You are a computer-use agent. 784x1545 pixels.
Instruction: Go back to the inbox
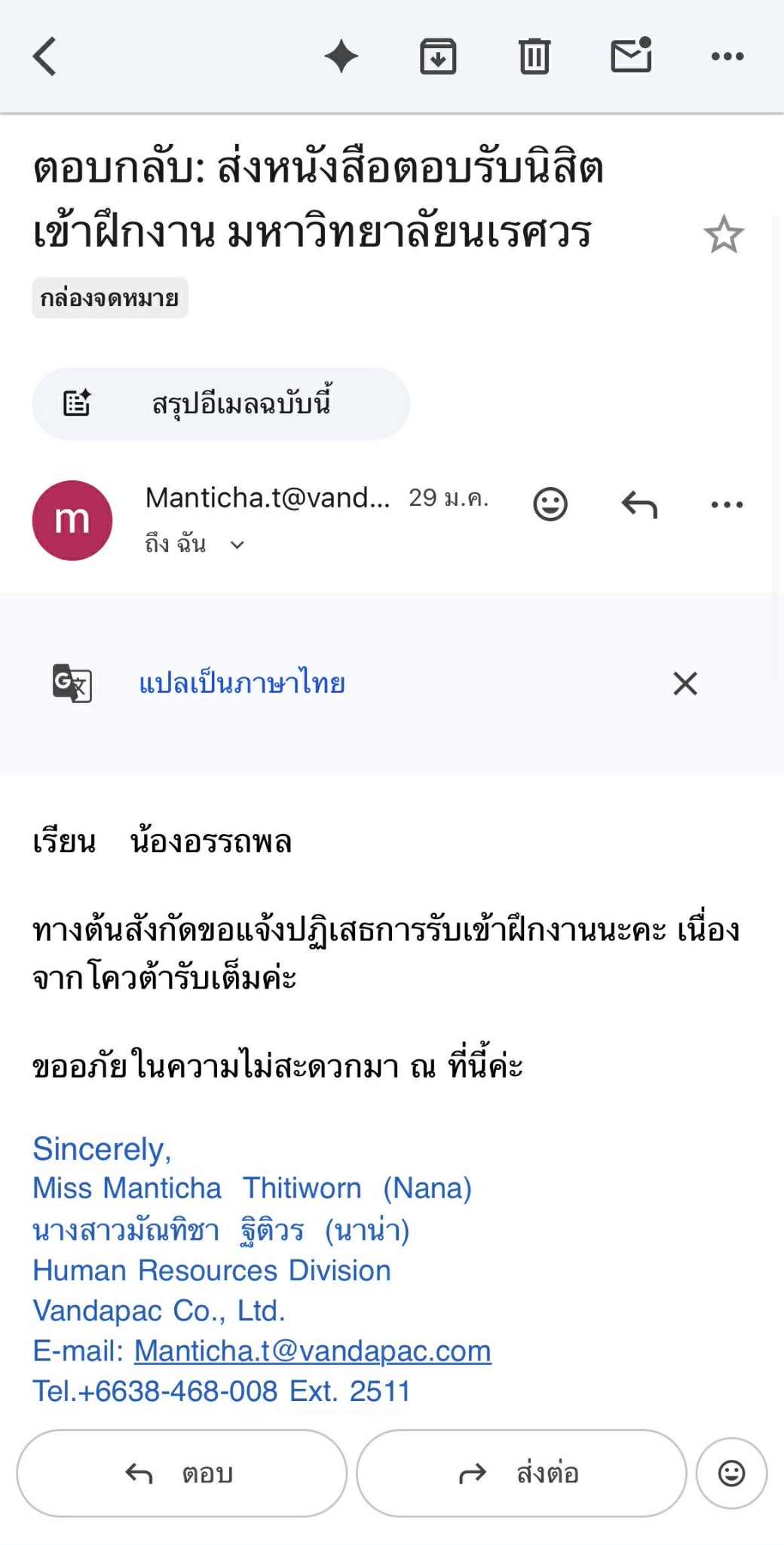point(45,57)
